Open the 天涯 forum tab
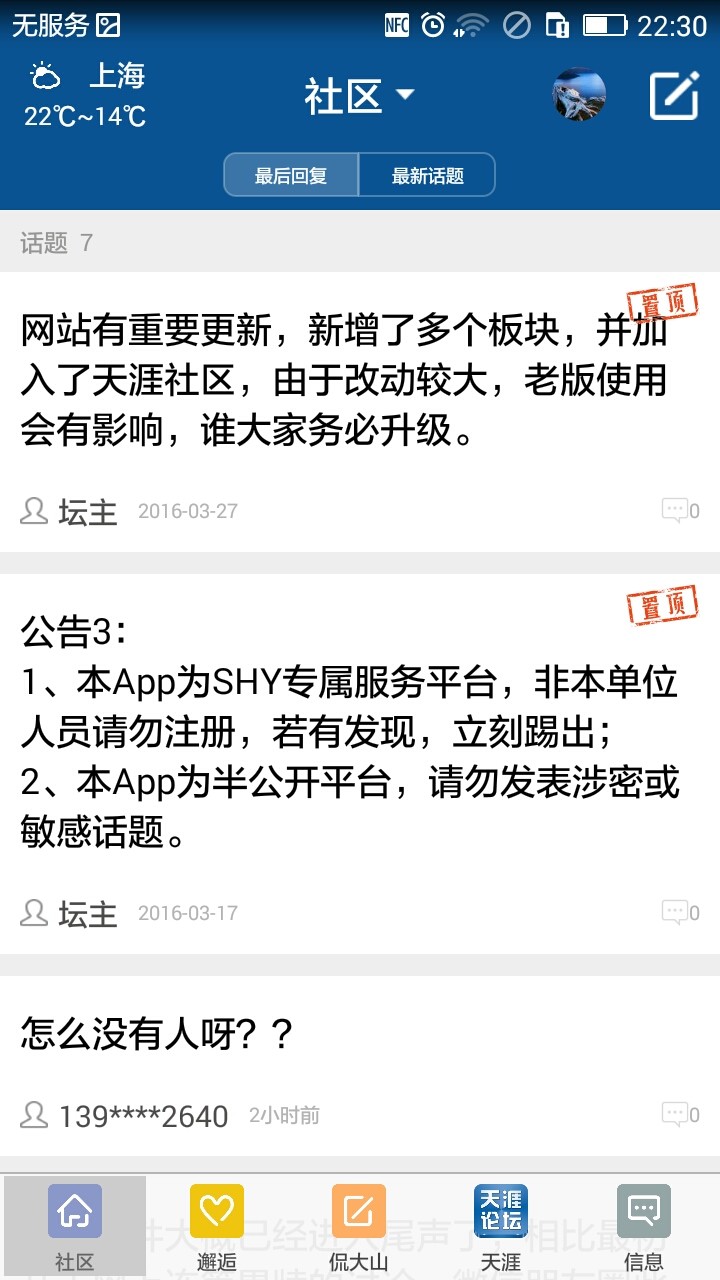 click(501, 1226)
